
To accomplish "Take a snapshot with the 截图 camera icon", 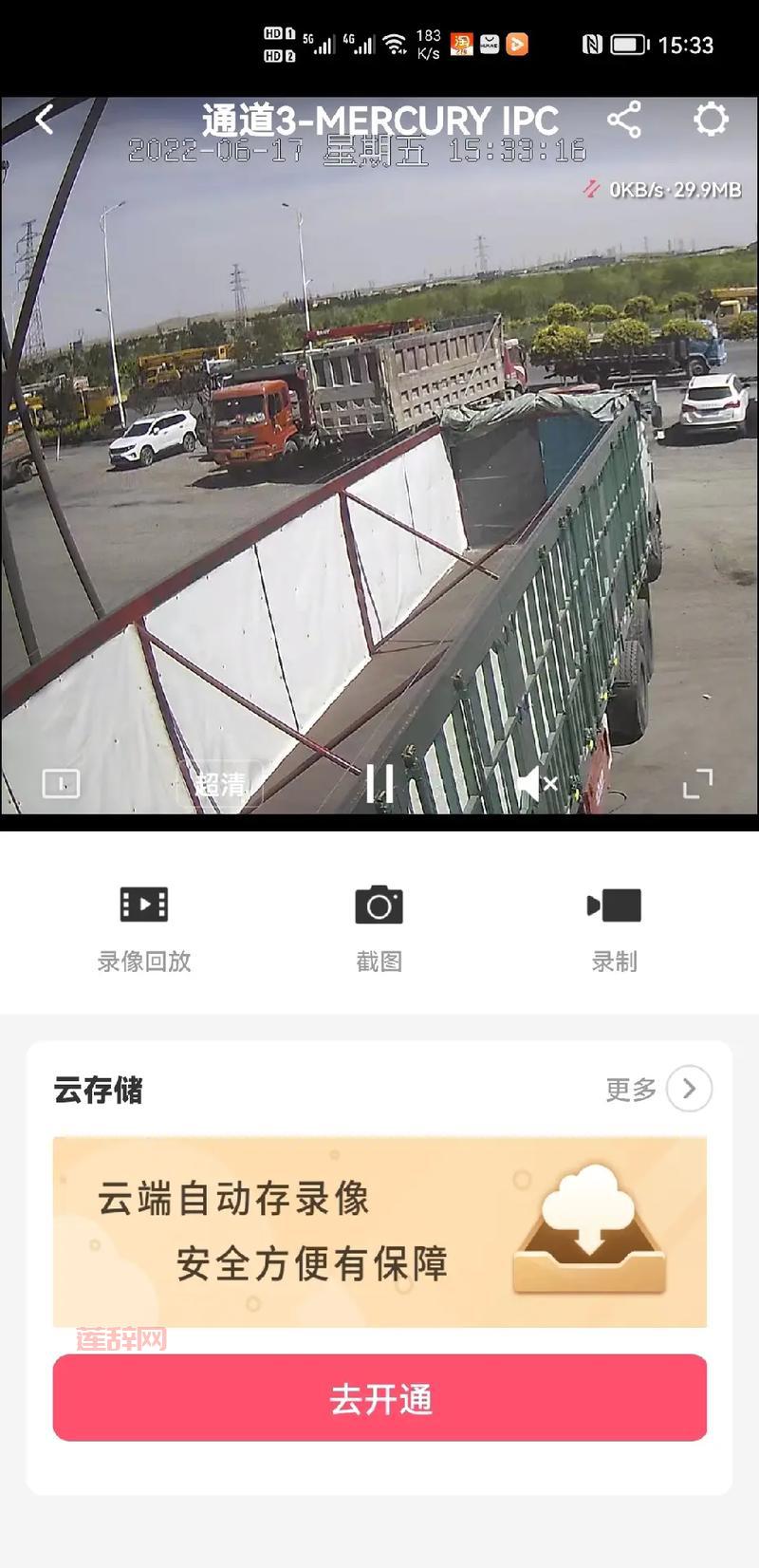I will tap(379, 906).
